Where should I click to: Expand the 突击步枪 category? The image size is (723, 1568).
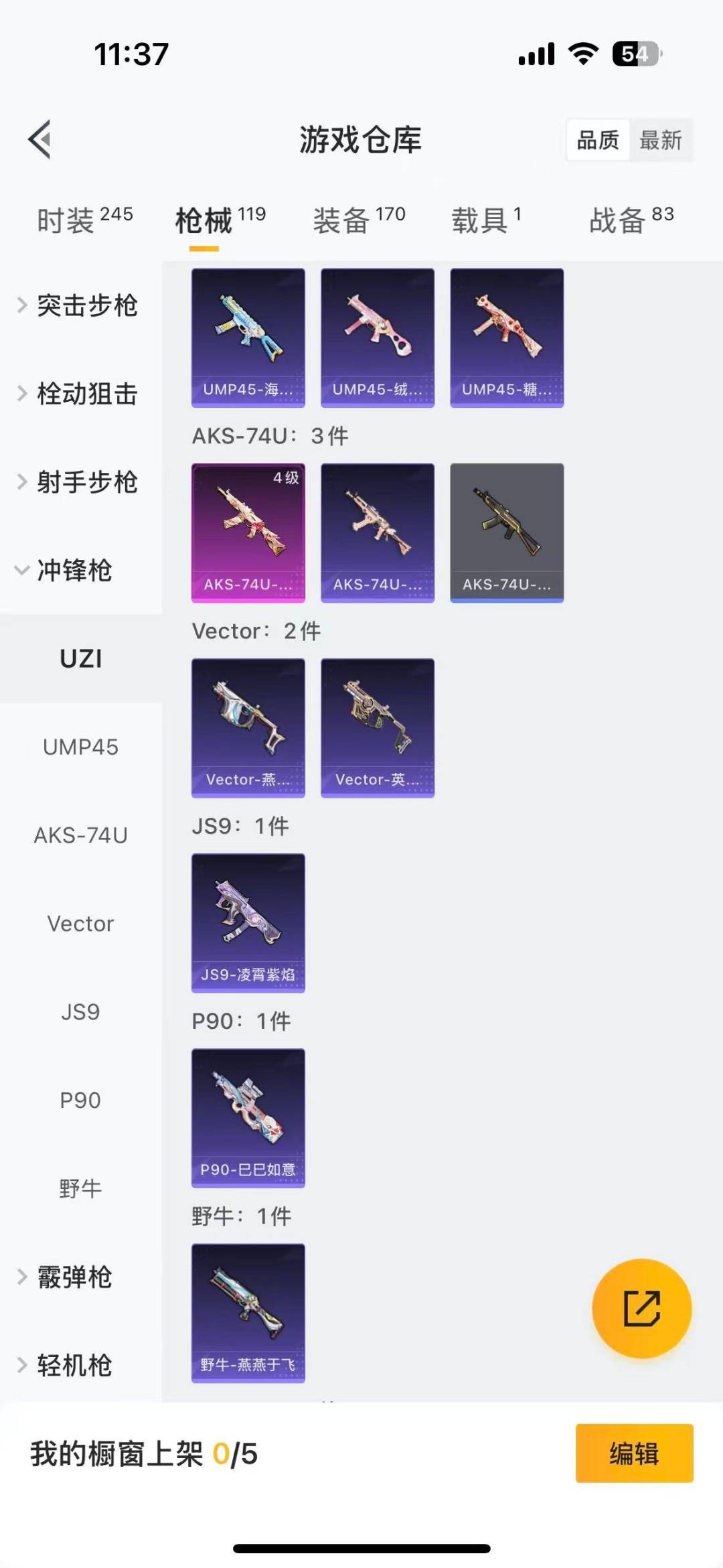point(79,305)
